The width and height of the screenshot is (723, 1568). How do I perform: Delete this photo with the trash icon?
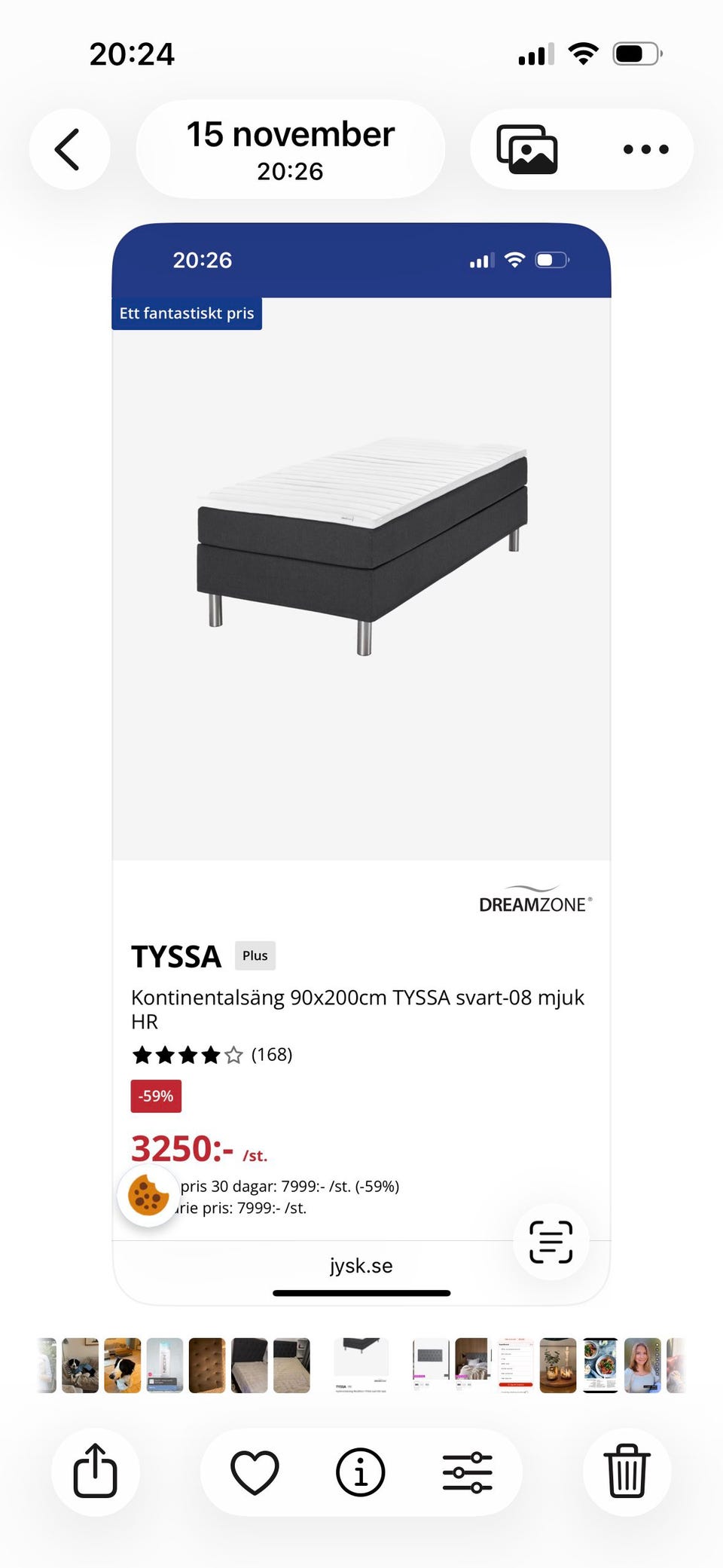[627, 1471]
